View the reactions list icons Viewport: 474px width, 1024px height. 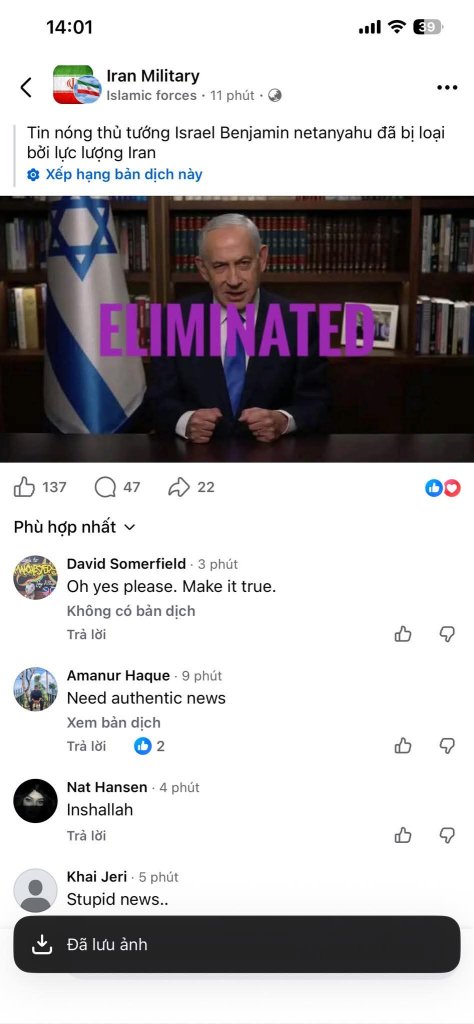(x=443, y=487)
